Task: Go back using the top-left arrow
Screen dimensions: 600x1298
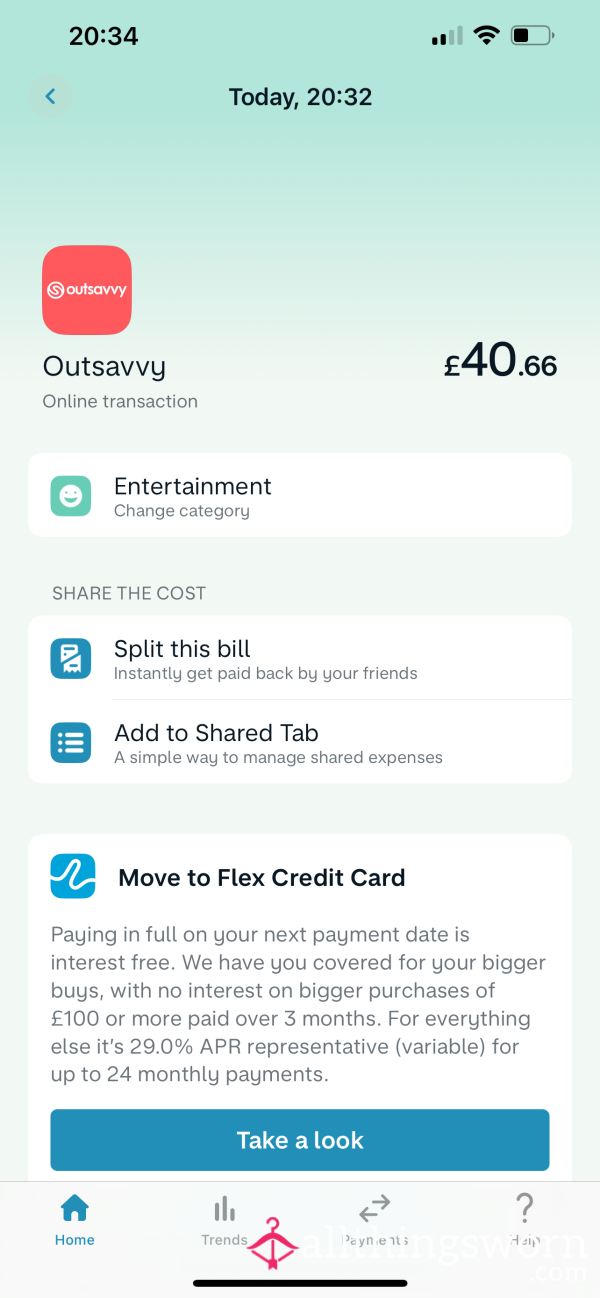Action: (x=51, y=97)
